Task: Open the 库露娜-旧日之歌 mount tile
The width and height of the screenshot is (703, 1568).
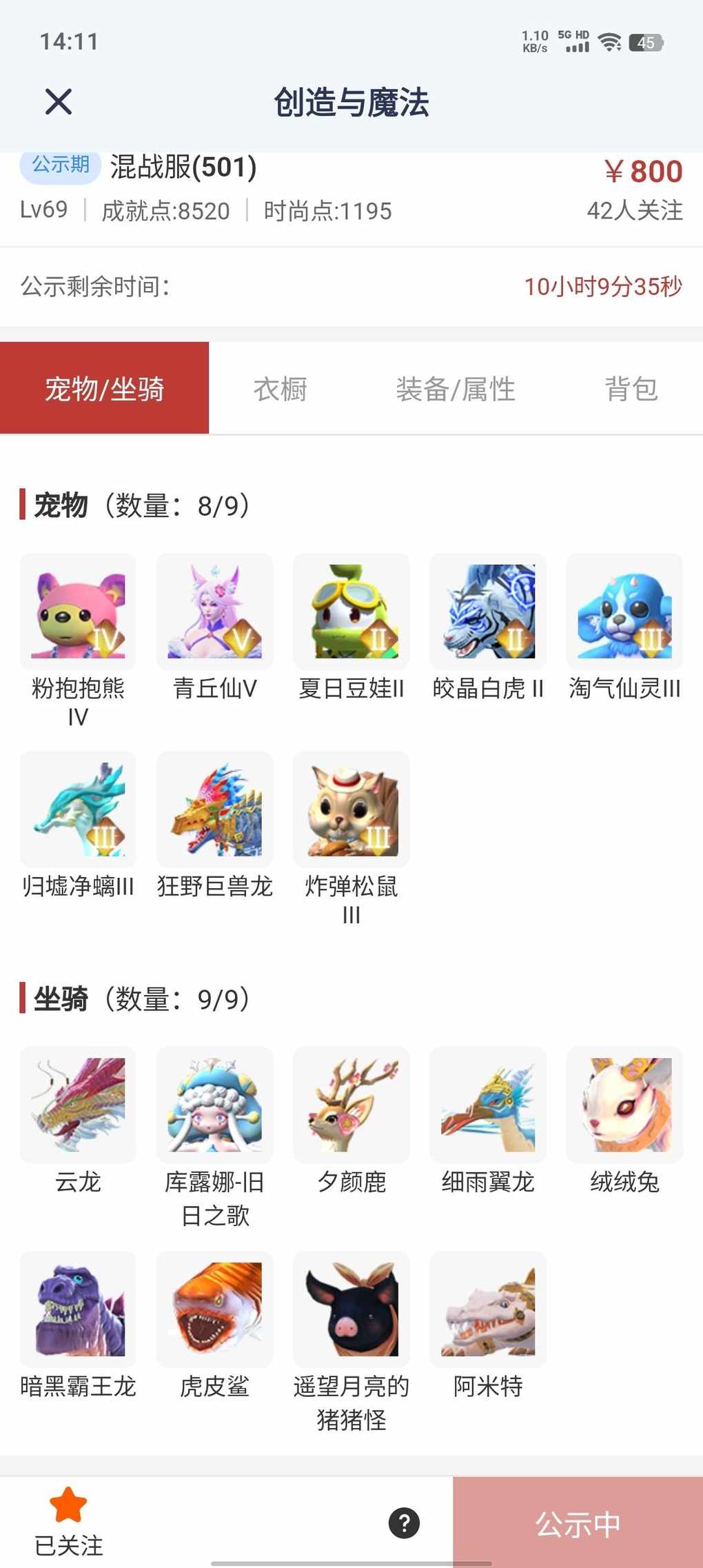Action: pyautogui.click(x=214, y=1105)
